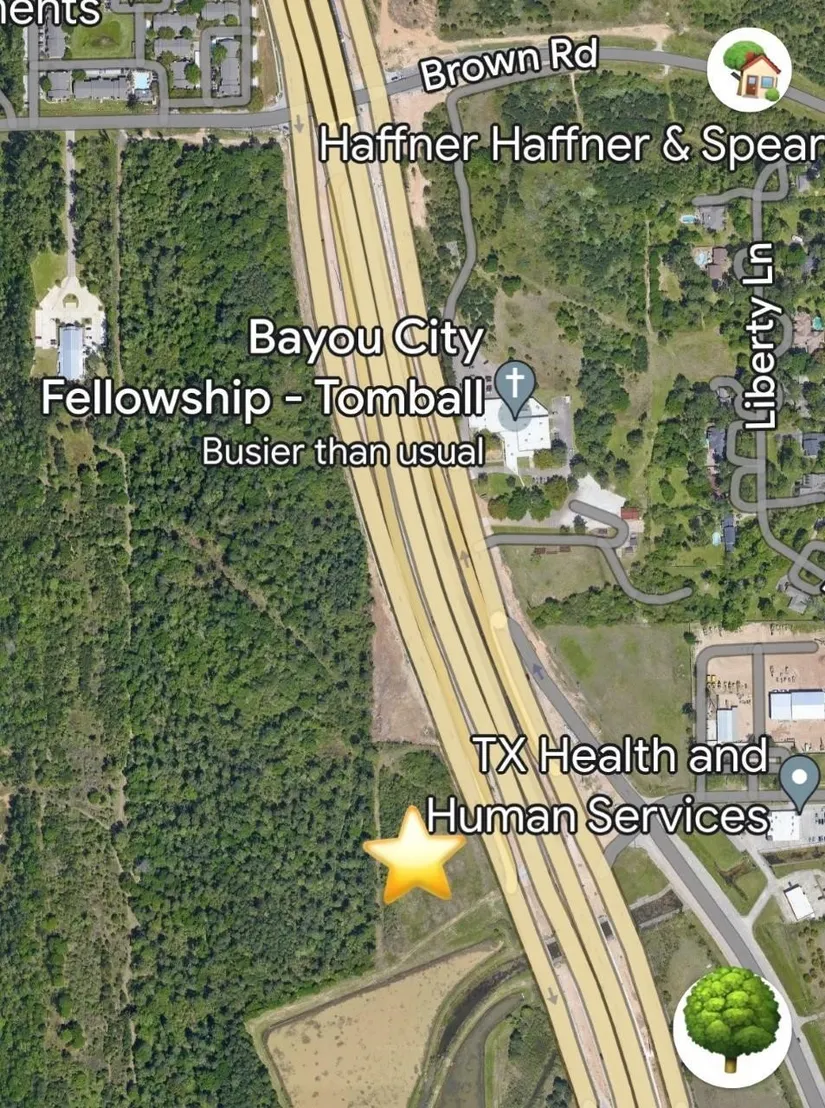Tap the star saved-place marker
This screenshot has height=1108, width=825.
click(414, 854)
